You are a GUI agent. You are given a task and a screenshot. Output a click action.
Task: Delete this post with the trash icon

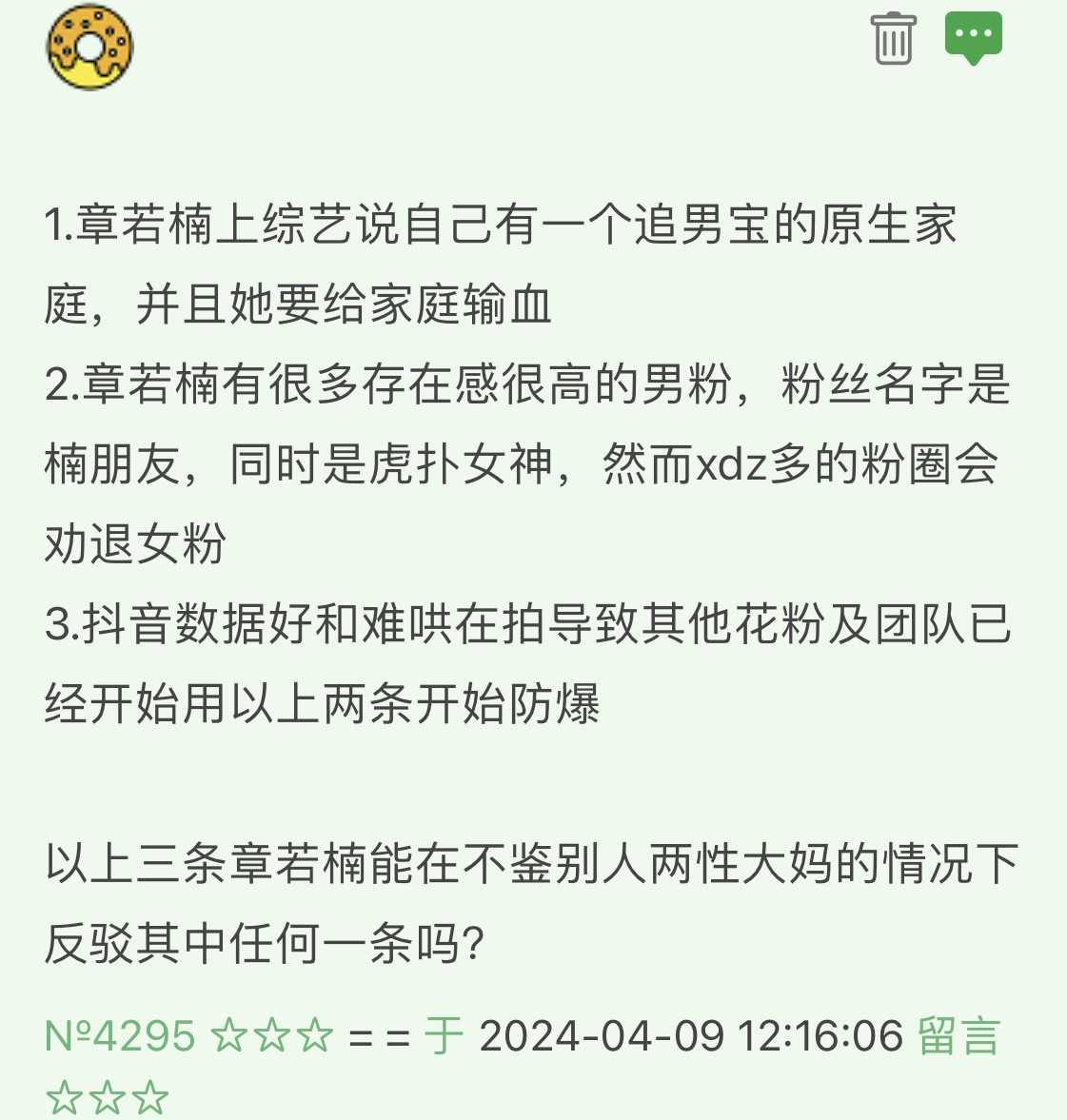[x=893, y=39]
